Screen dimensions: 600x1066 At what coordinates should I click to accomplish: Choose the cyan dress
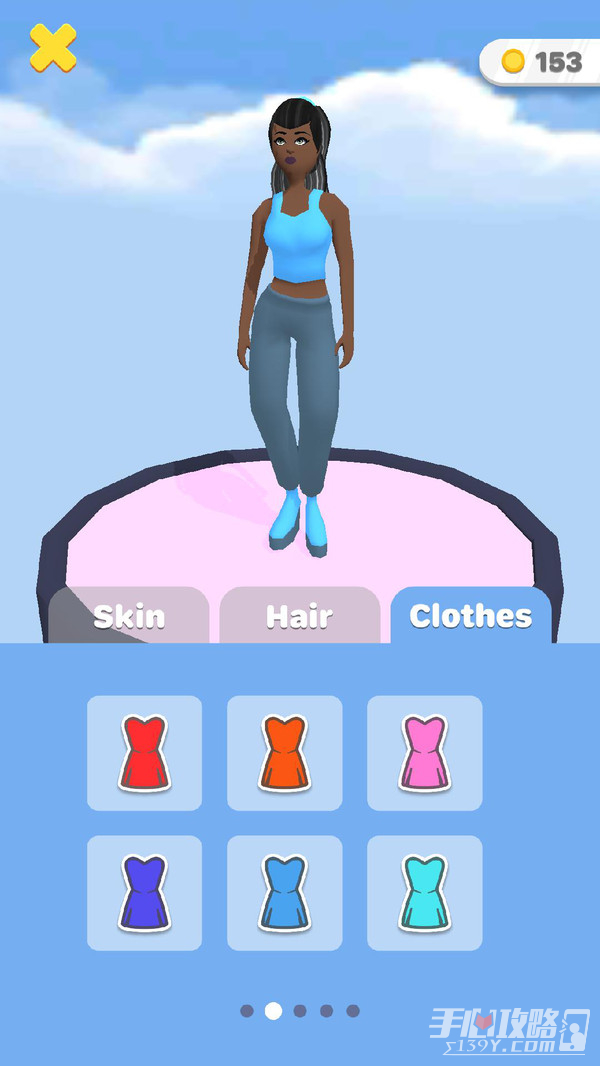[x=424, y=892]
